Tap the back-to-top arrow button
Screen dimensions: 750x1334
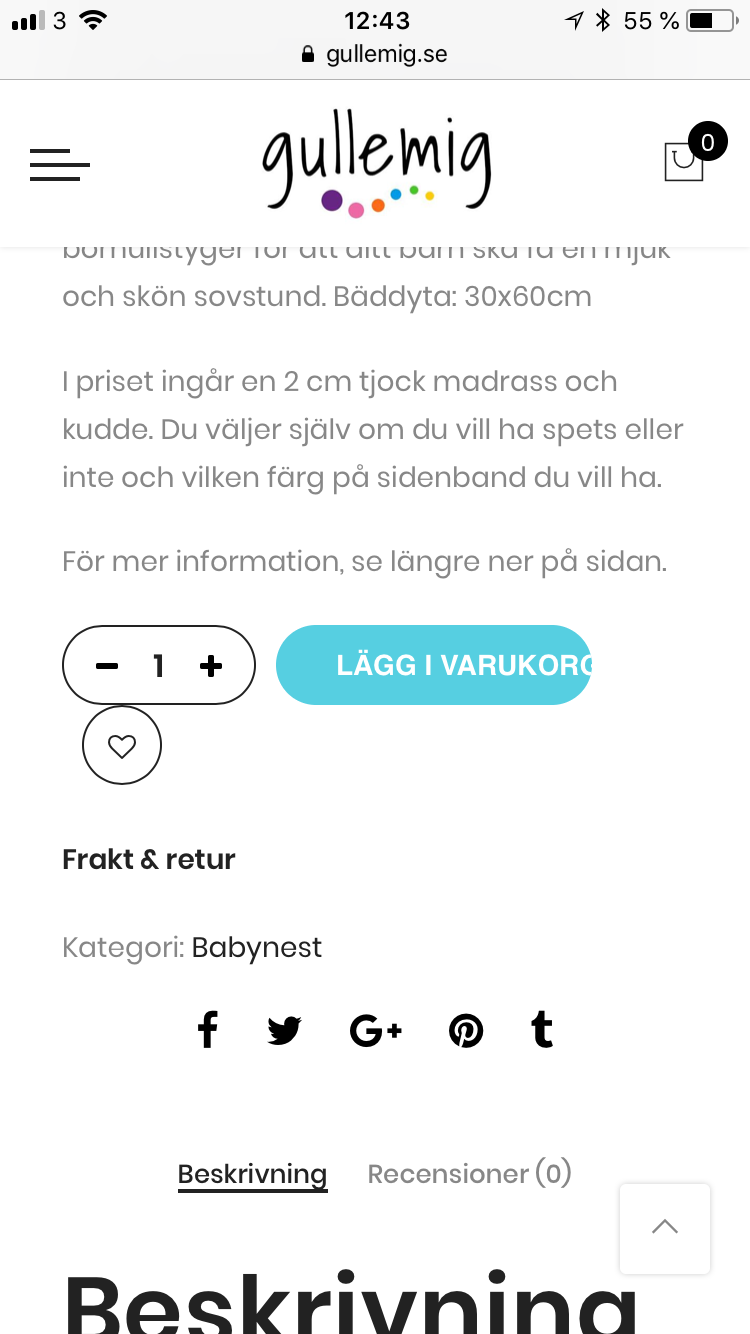click(665, 1229)
